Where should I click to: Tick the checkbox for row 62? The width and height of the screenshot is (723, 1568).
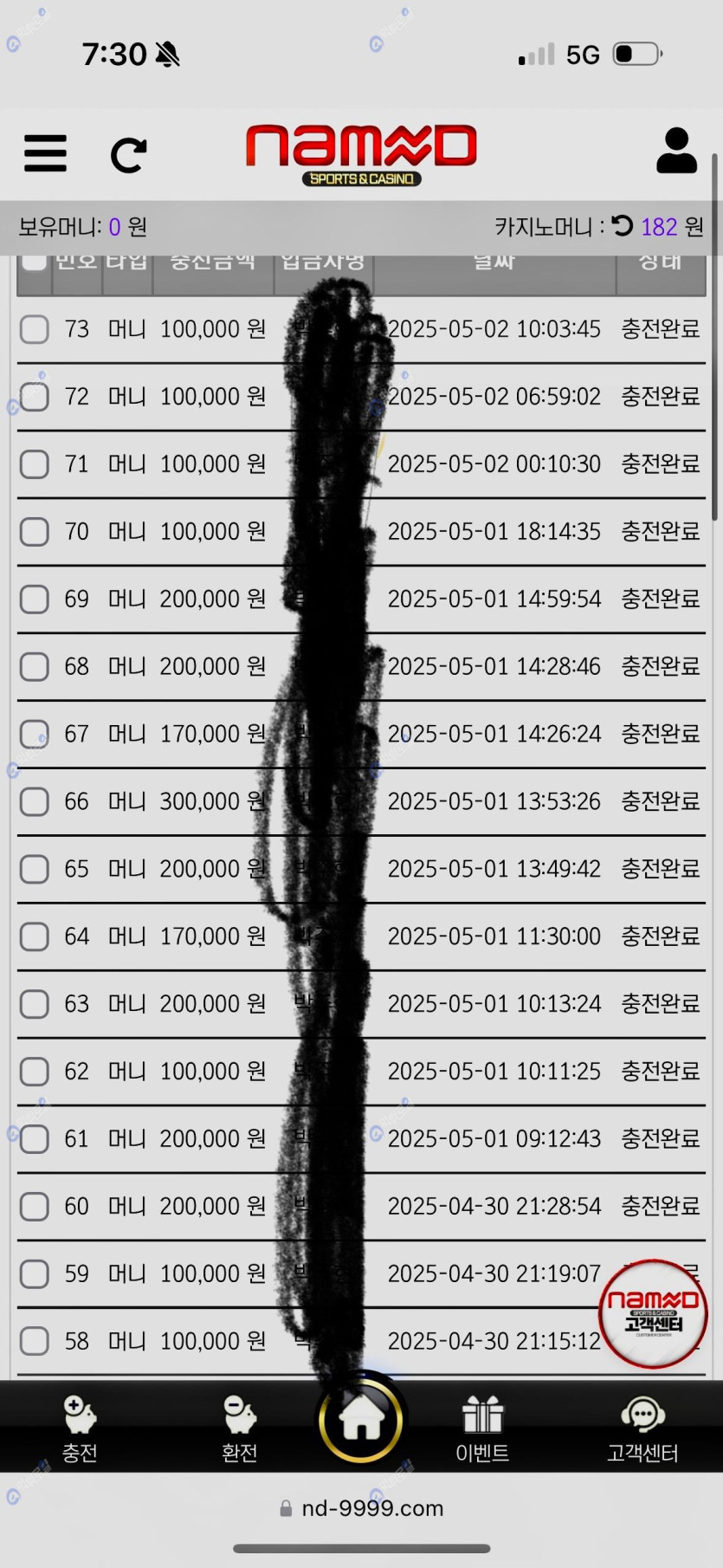[x=35, y=1072]
